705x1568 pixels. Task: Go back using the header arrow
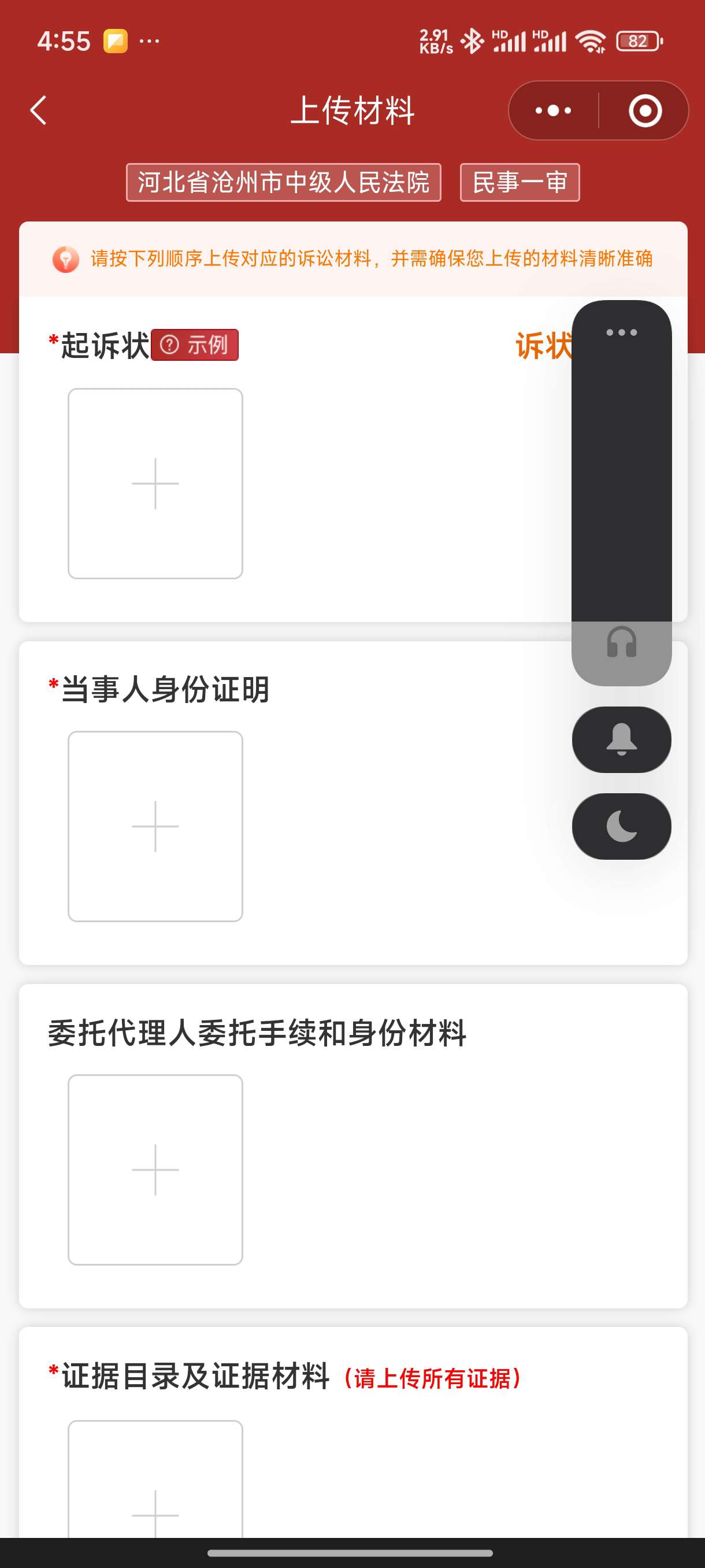(x=38, y=111)
